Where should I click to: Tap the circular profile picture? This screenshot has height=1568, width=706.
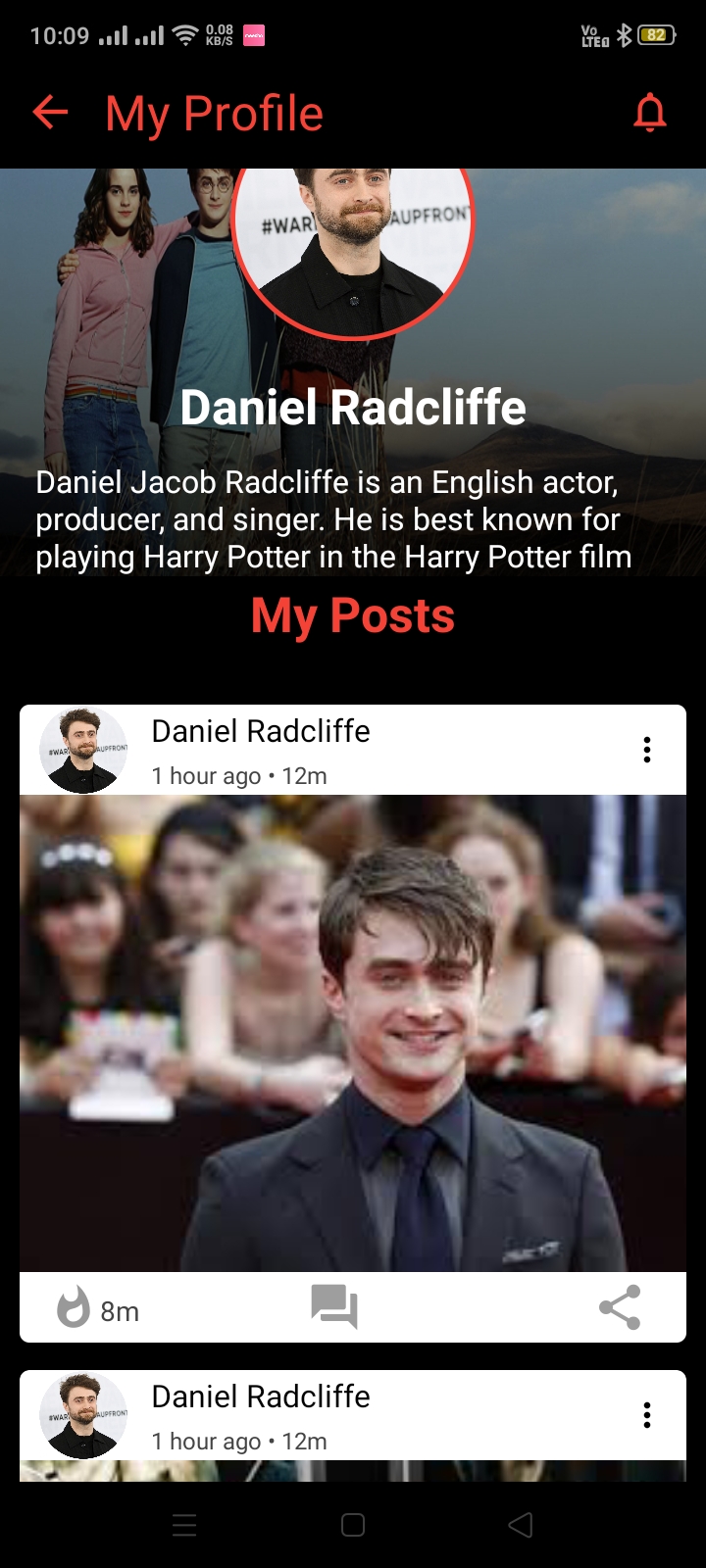353,251
